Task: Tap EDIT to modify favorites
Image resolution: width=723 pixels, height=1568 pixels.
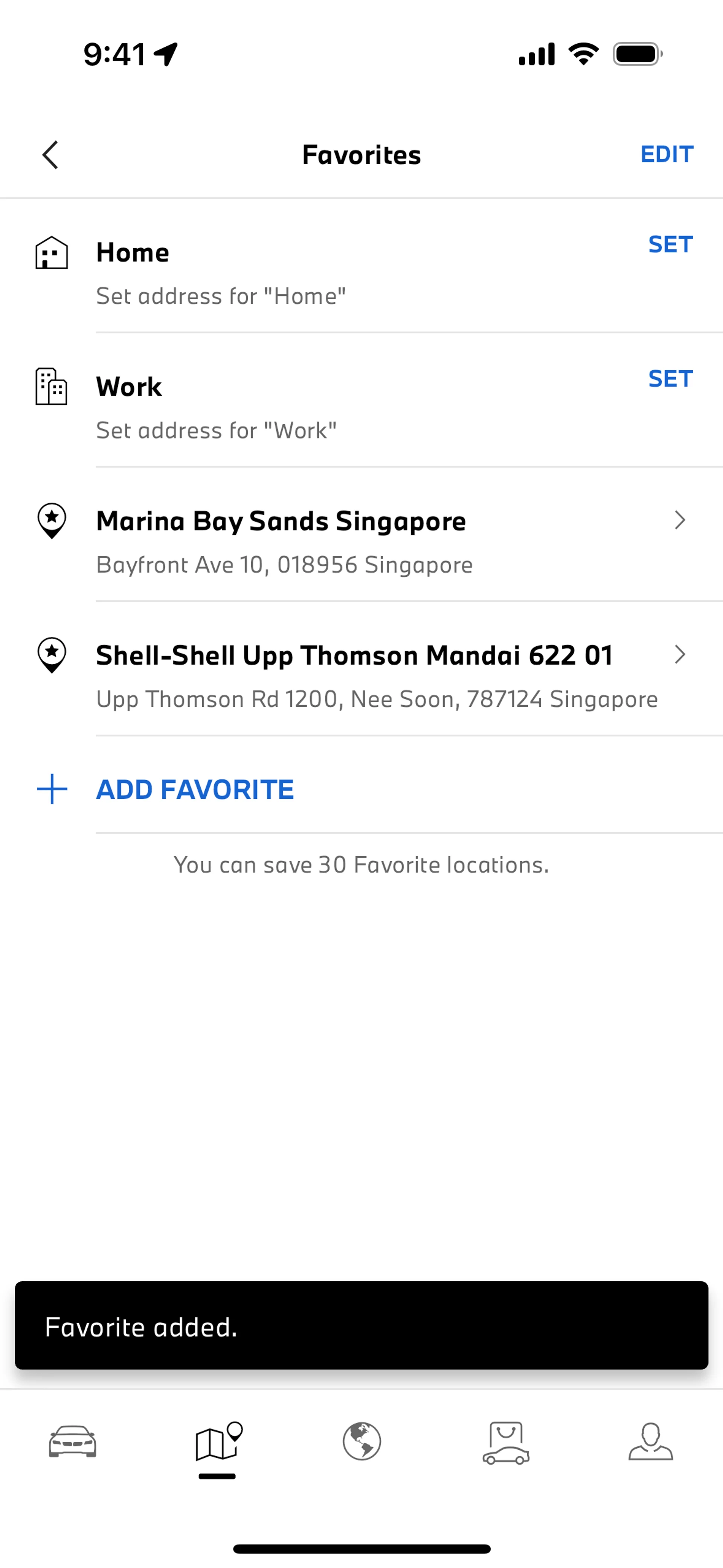Action: point(667,154)
